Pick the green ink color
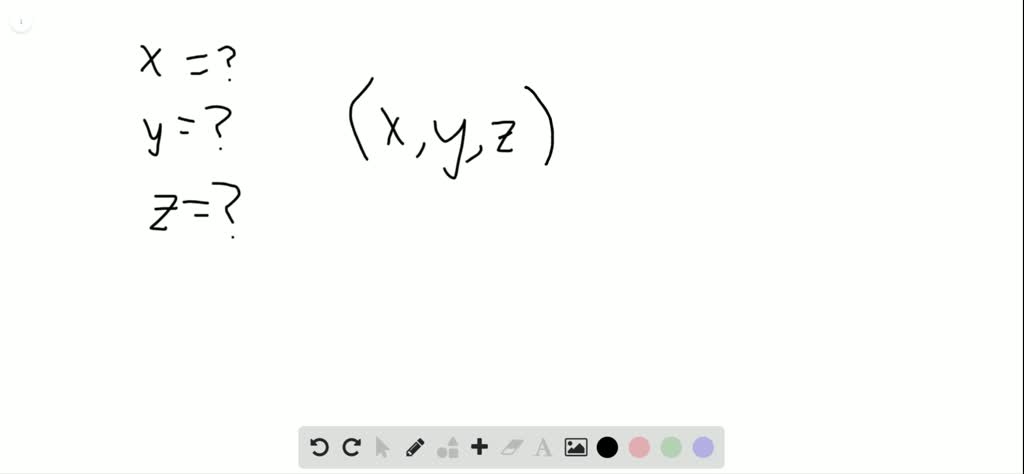The image size is (1024, 474). point(671,447)
